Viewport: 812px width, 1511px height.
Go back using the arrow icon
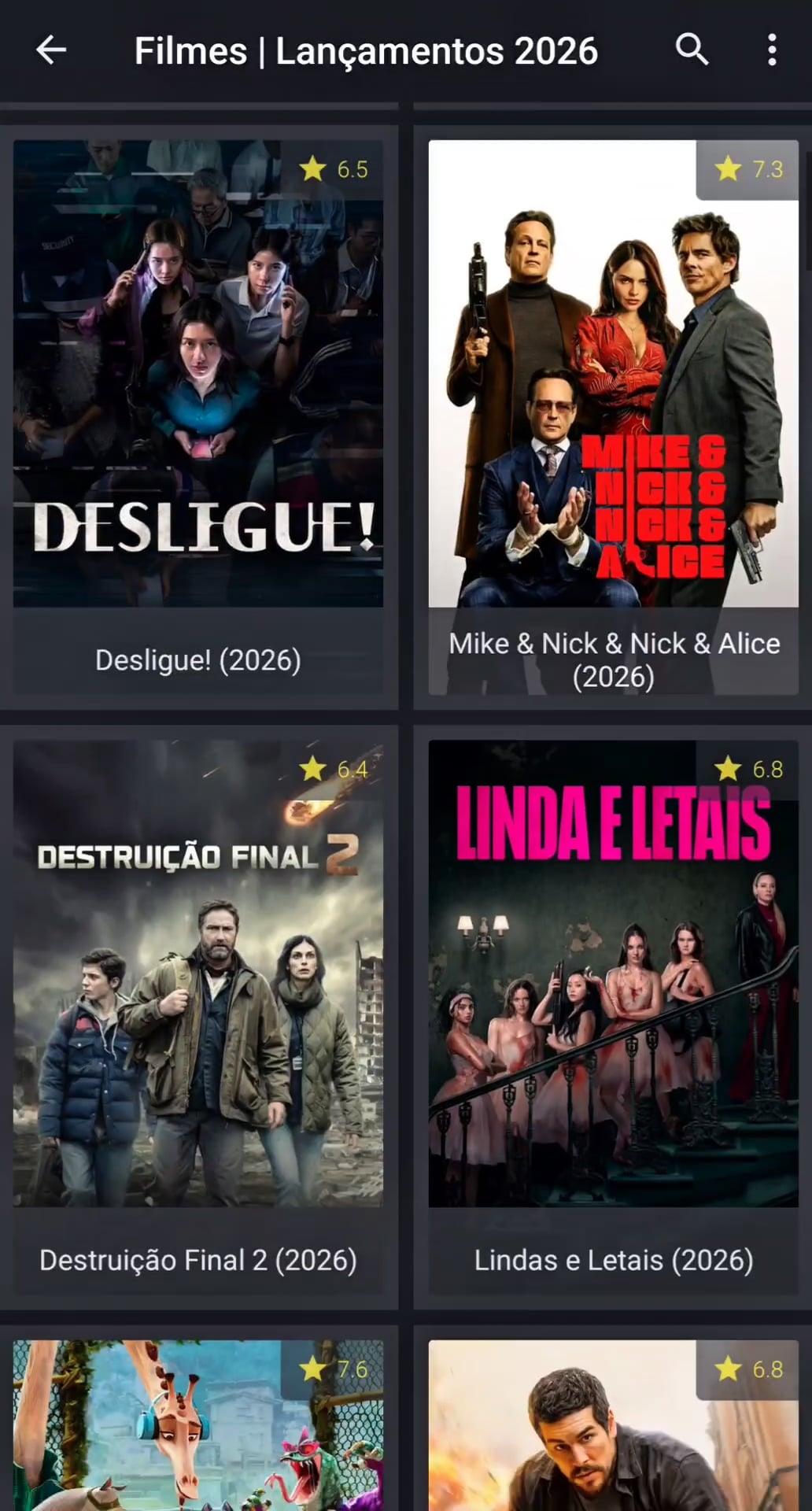click(x=51, y=50)
